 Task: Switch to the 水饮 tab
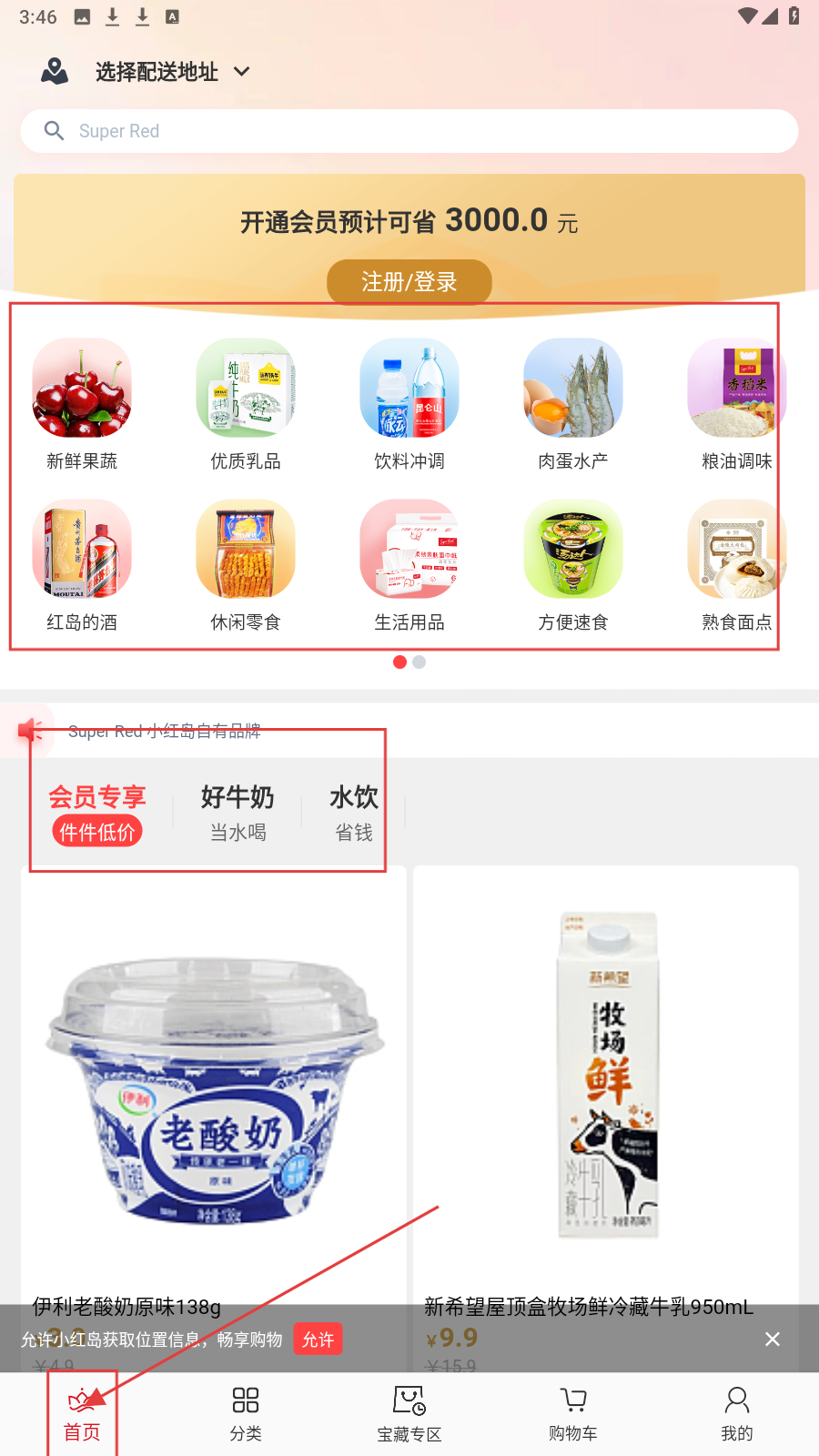click(353, 813)
